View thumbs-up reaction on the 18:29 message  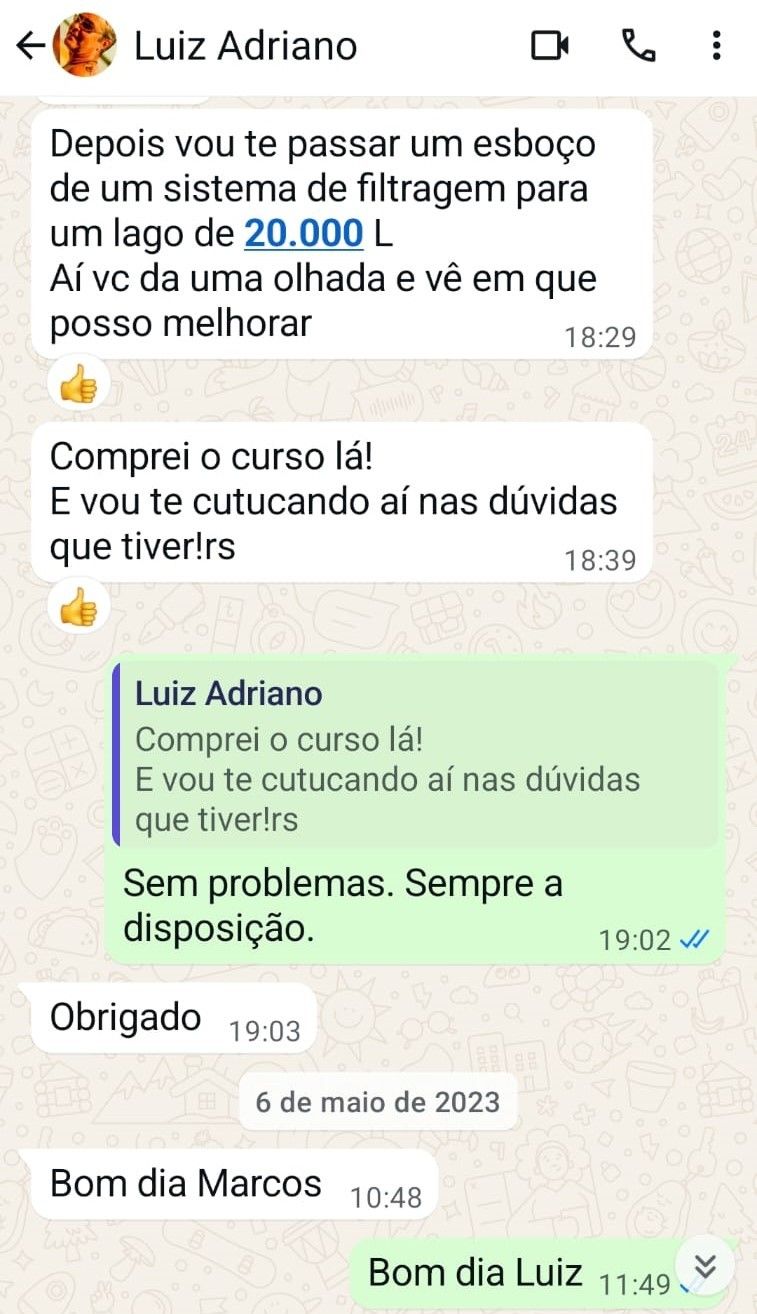click(x=78, y=386)
